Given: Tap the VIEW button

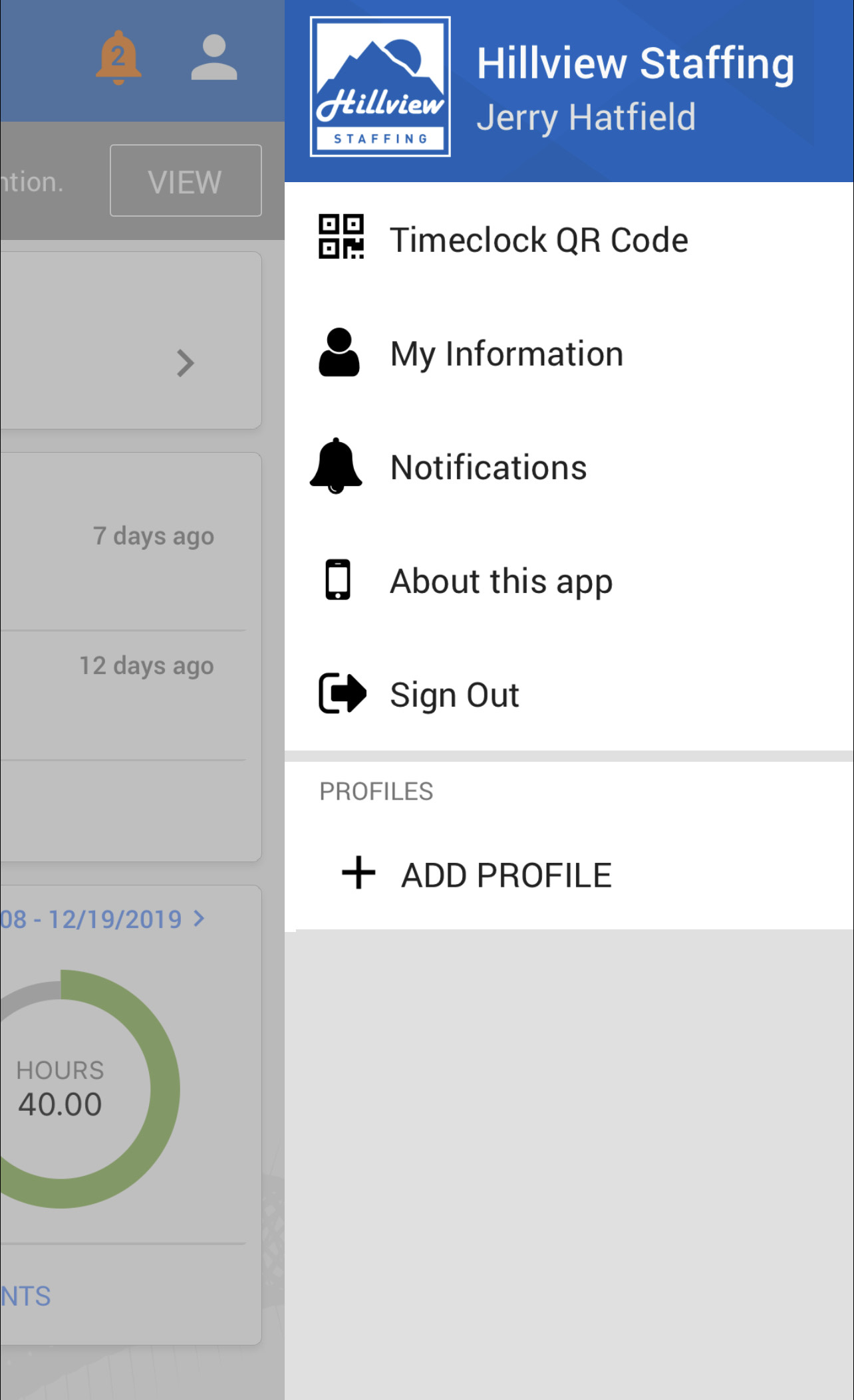Looking at the screenshot, I should coord(186,181).
